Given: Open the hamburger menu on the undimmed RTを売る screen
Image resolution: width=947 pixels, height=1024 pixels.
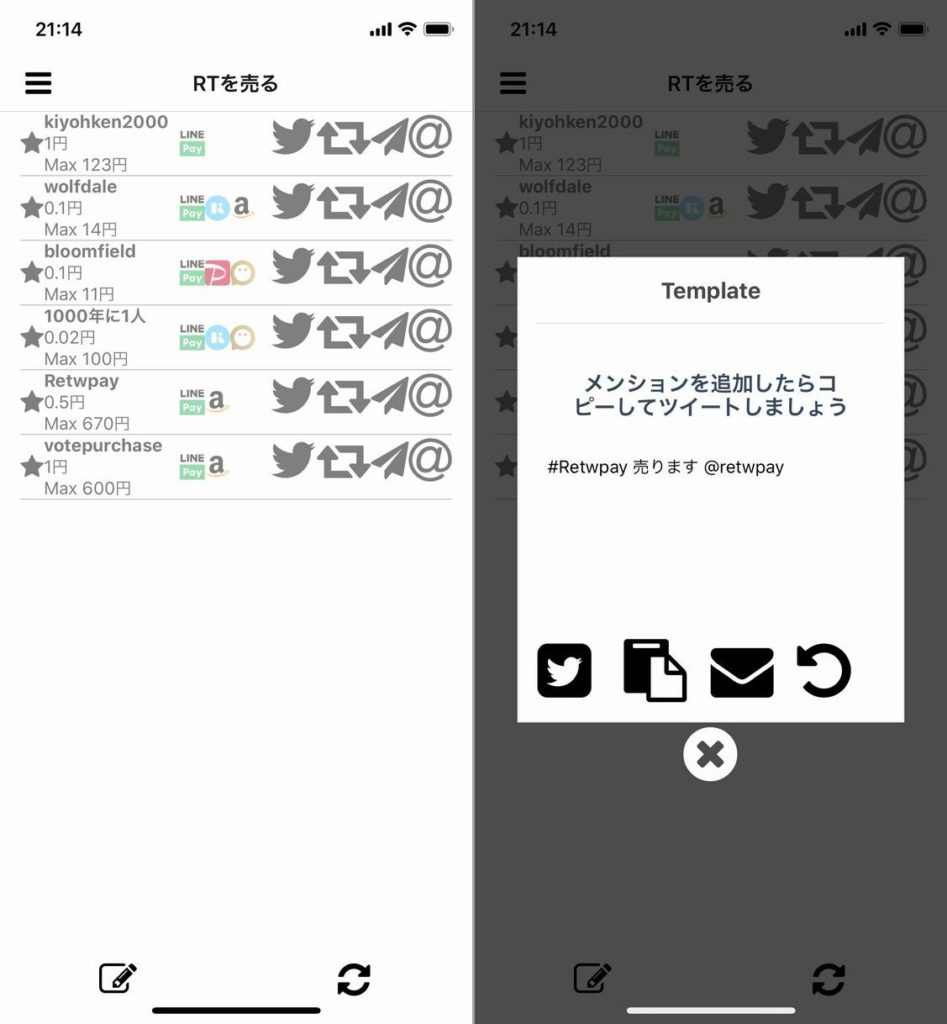Looking at the screenshot, I should 38,83.
